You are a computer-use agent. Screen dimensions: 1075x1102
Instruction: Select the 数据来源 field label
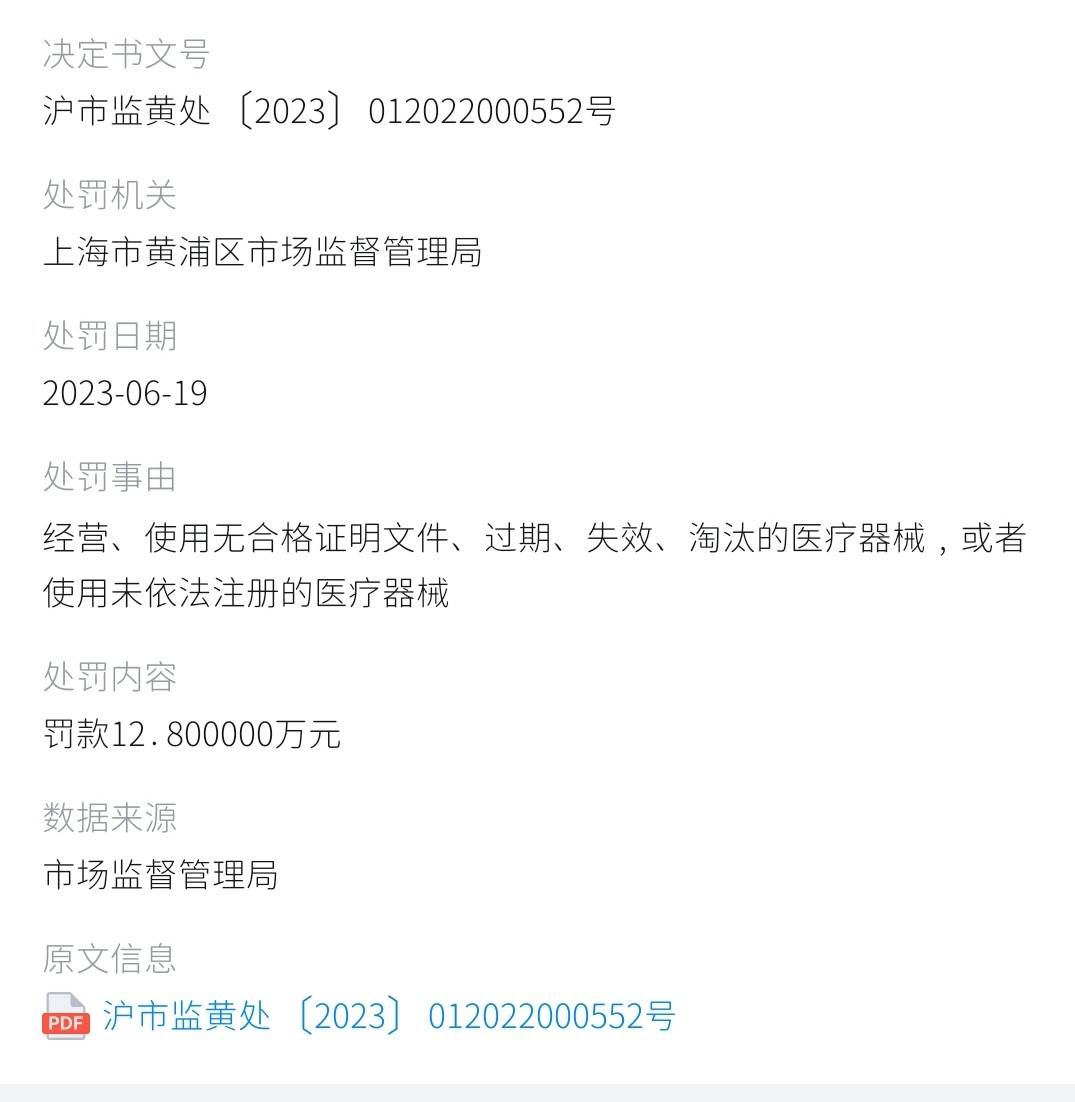(110, 818)
